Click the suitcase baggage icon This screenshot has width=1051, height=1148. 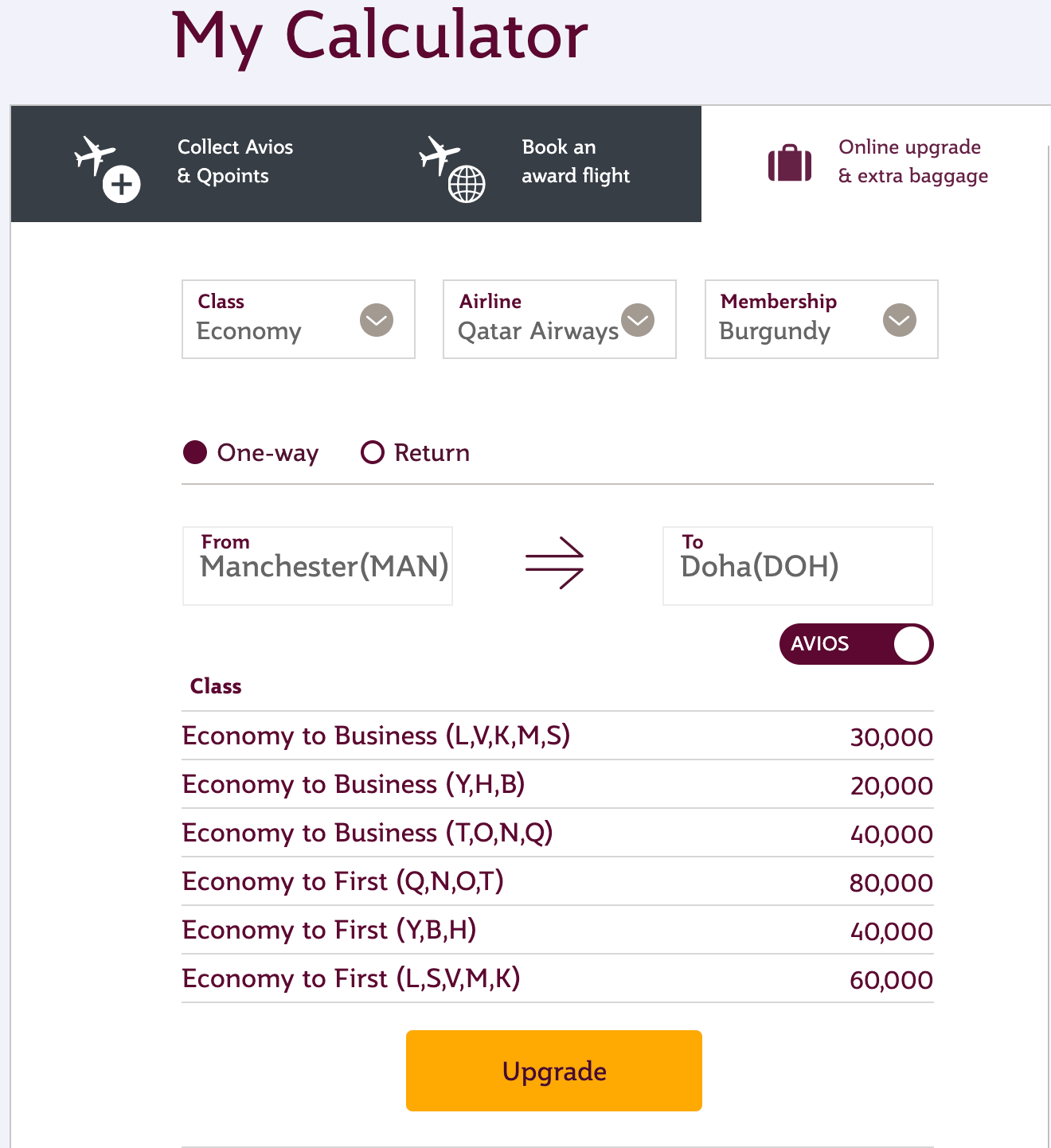click(x=789, y=163)
